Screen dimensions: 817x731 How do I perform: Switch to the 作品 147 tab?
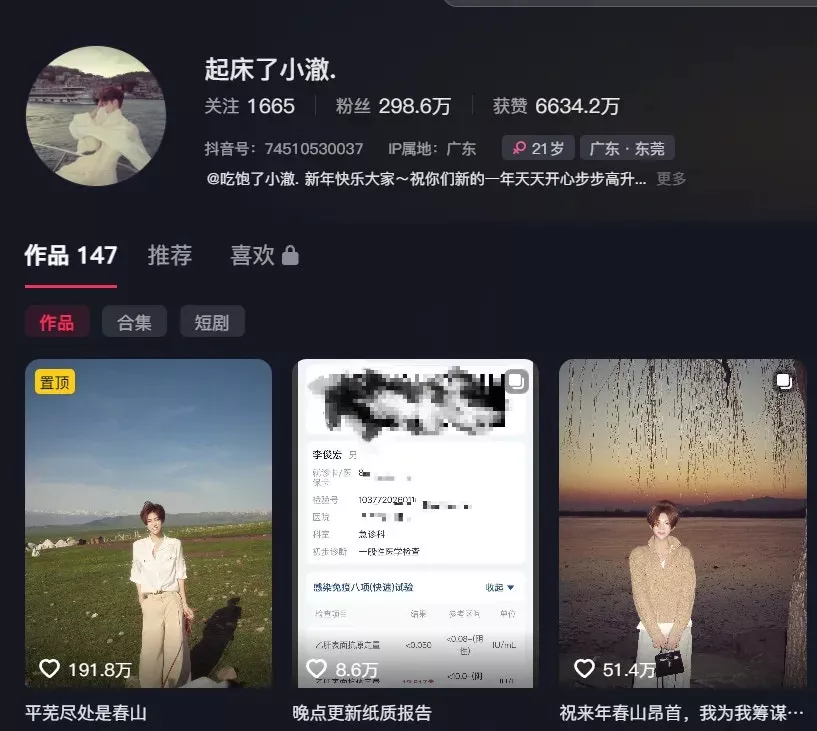(x=71, y=255)
